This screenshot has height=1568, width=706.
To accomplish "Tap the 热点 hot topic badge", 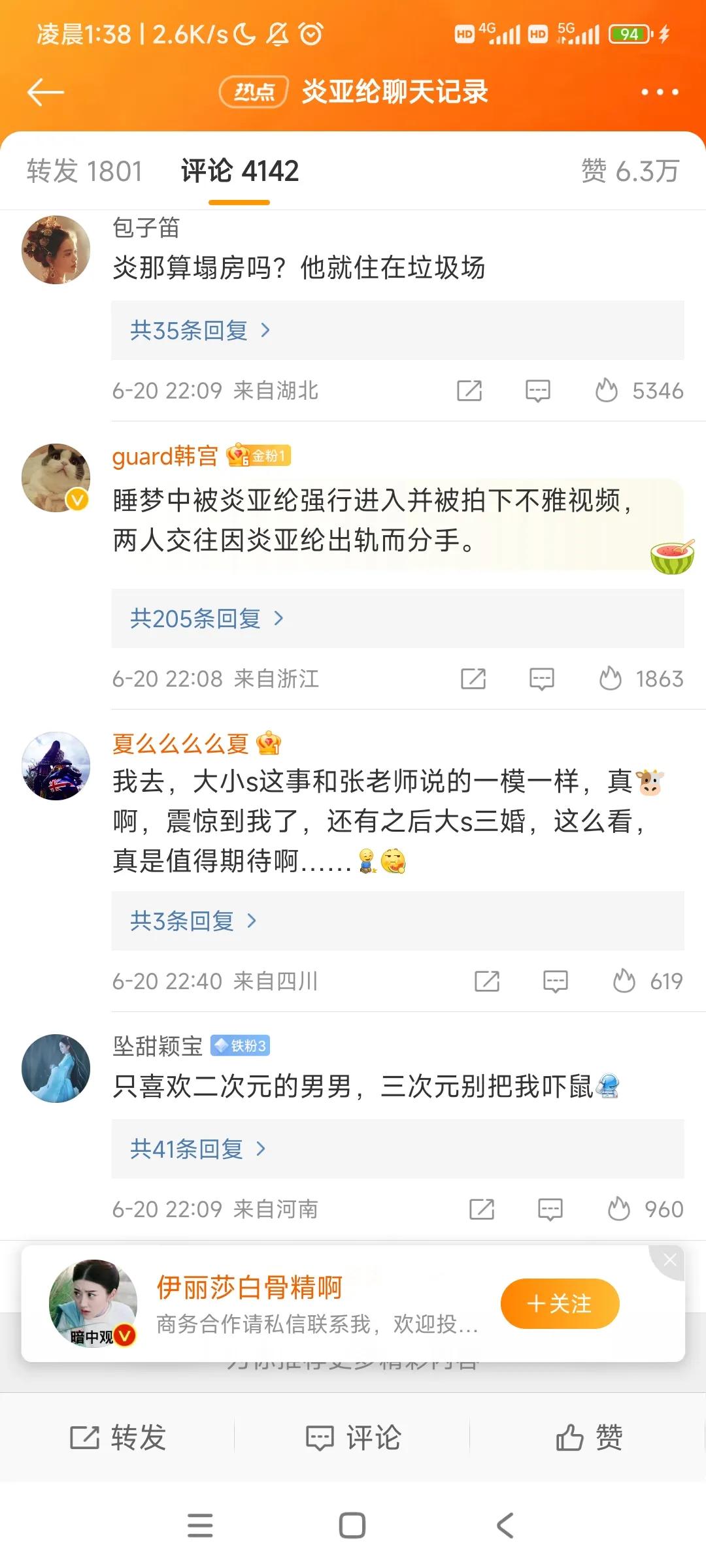I will pyautogui.click(x=254, y=93).
